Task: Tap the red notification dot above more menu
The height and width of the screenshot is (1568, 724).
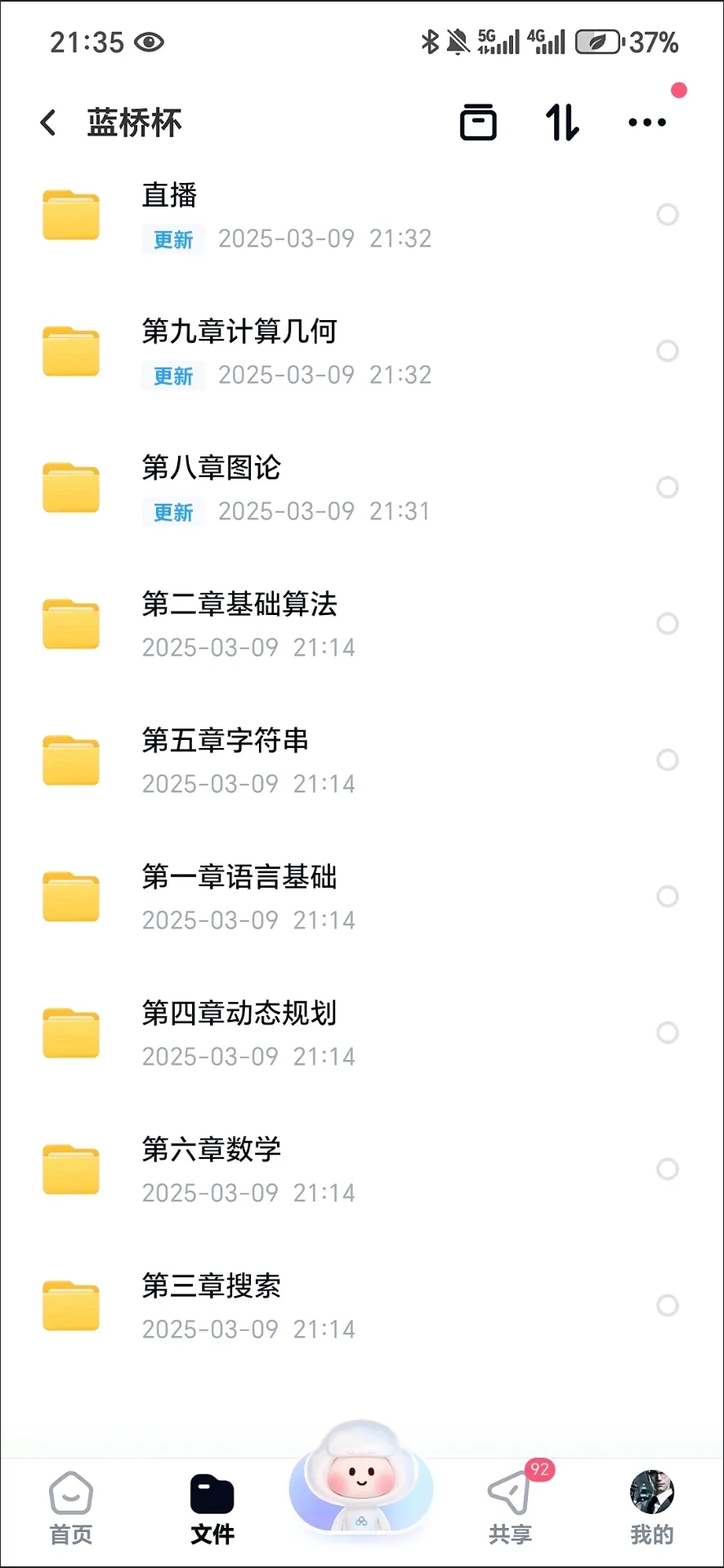Action: point(679,91)
